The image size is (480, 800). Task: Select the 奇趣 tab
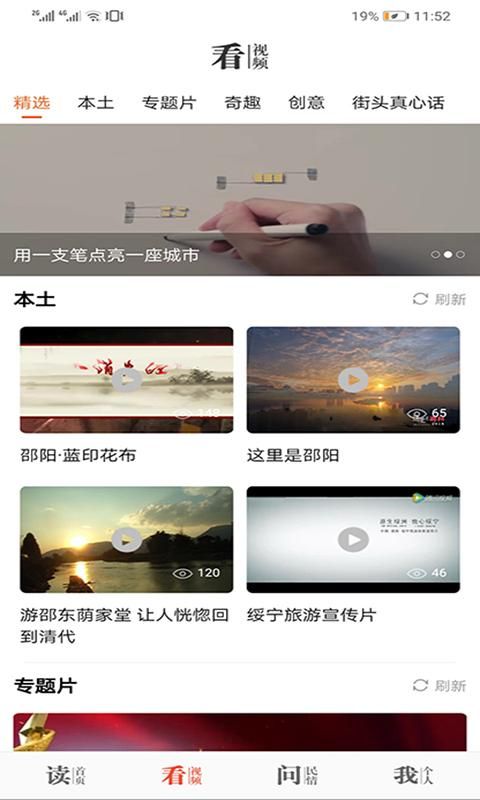tap(242, 103)
